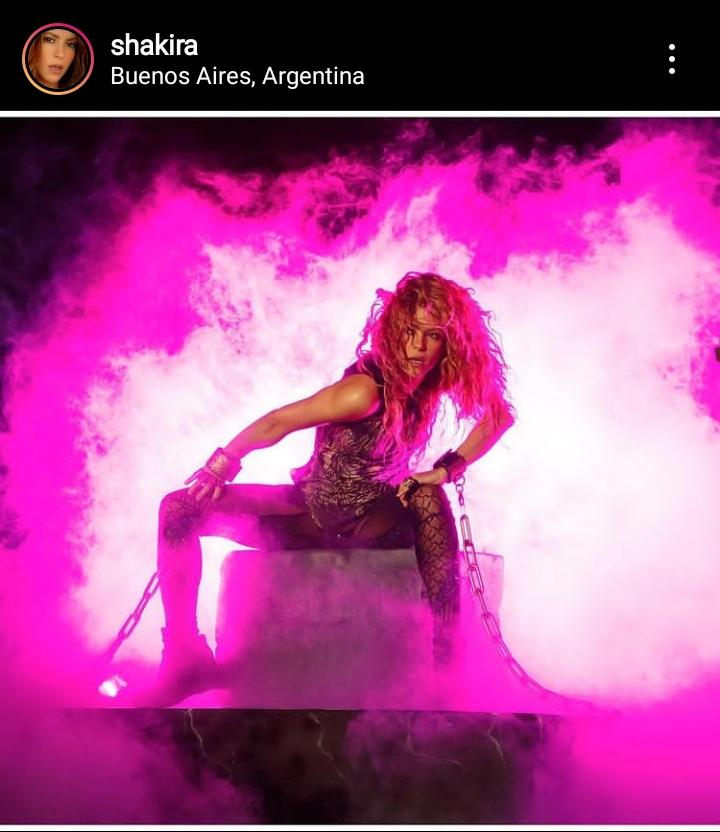Viewport: 720px width, 832px height.
Task: Open the post's three-dot options menu
Action: [x=672, y=59]
